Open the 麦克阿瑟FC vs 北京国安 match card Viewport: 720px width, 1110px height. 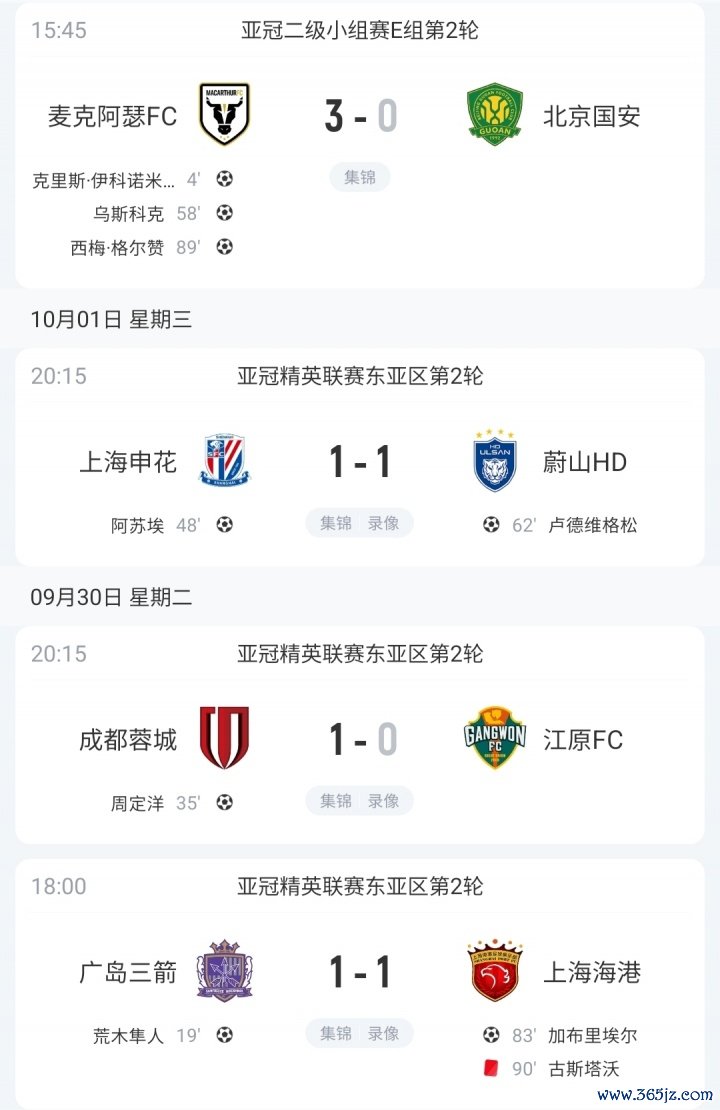pyautogui.click(x=360, y=117)
